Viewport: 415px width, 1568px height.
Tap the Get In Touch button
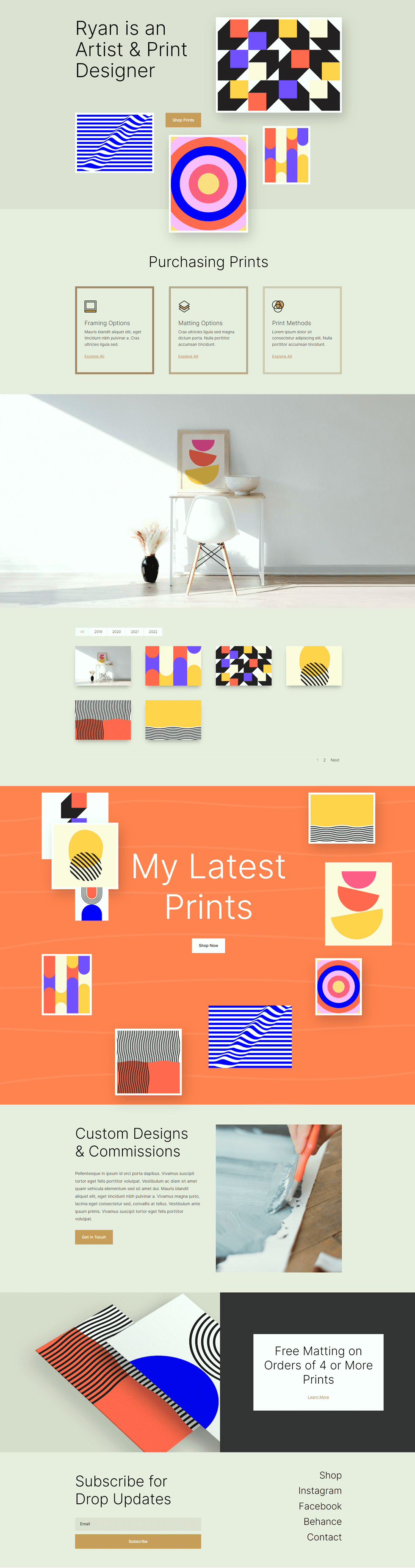[x=94, y=1237]
